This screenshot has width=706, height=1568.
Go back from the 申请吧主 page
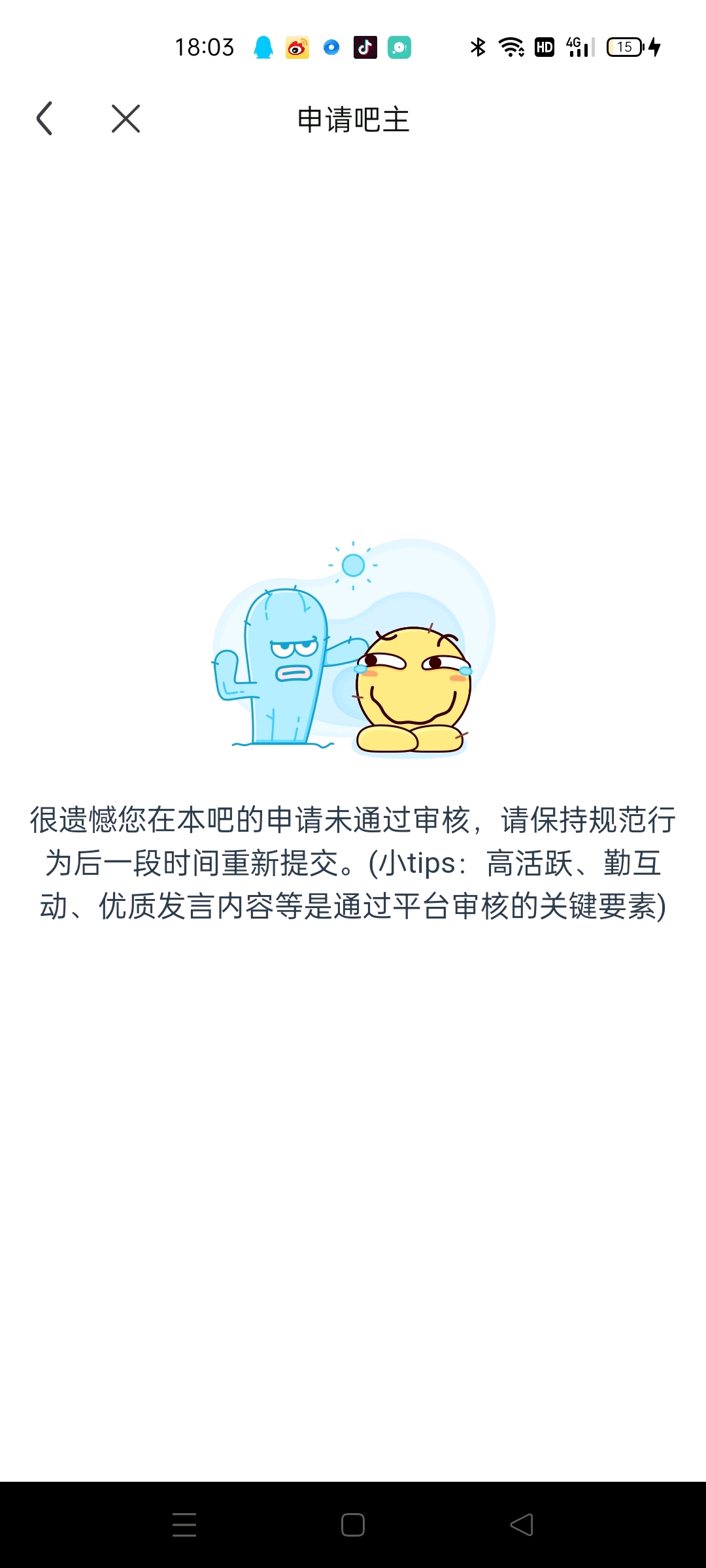44,119
